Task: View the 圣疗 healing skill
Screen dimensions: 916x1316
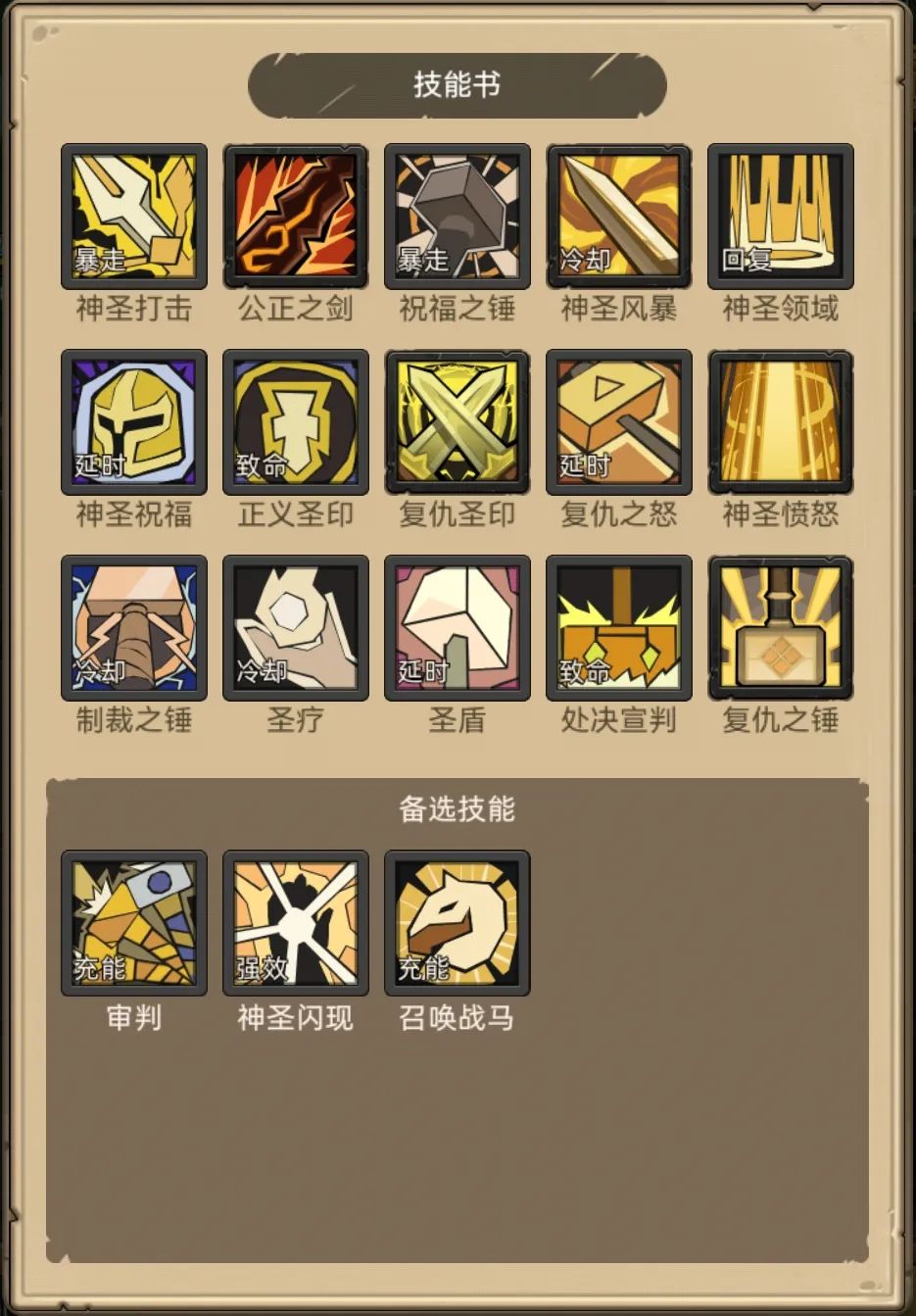Action: point(296,628)
